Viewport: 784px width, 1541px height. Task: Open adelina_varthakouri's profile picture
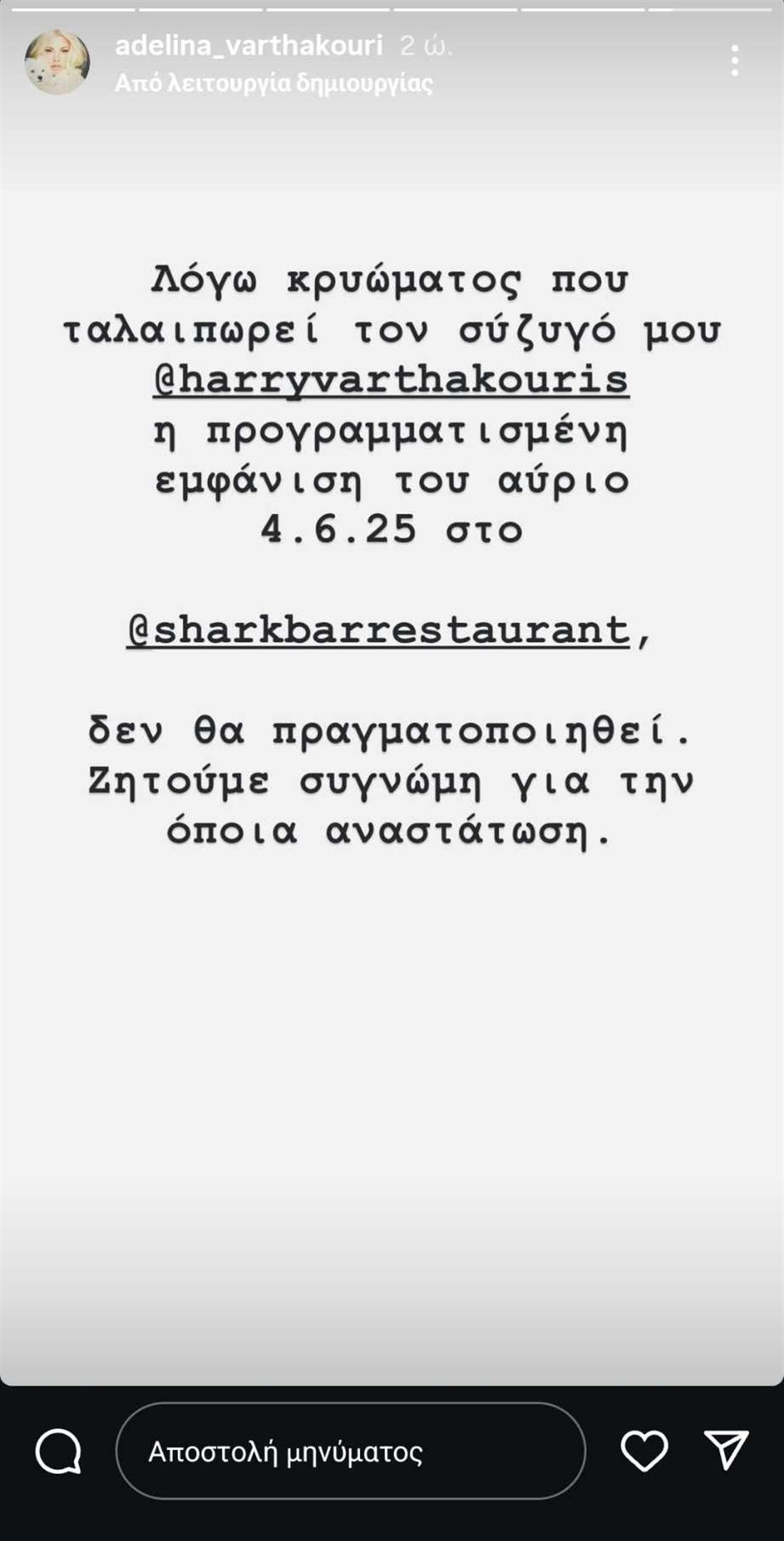57,63
